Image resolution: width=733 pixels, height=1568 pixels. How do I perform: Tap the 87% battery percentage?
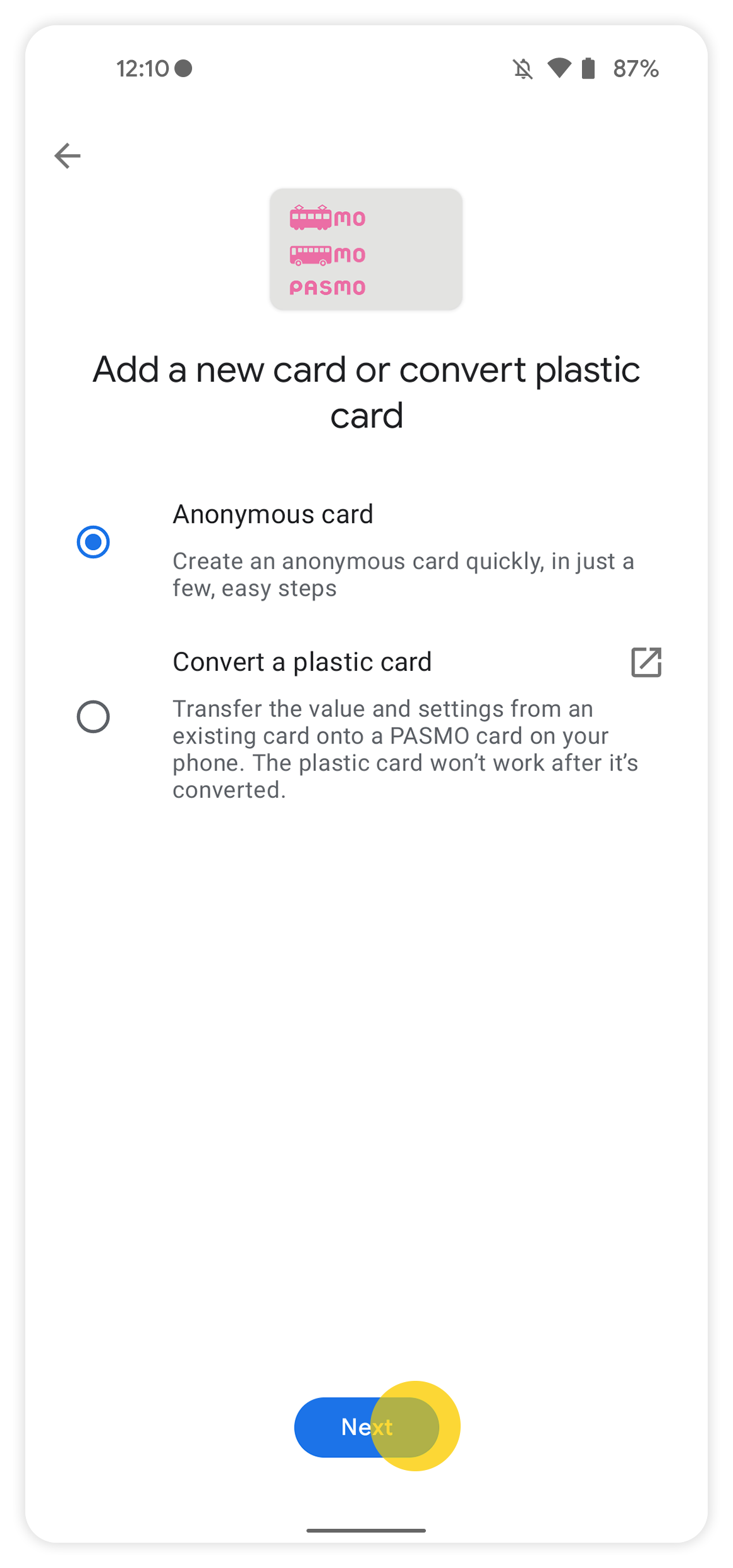pyautogui.click(x=635, y=69)
